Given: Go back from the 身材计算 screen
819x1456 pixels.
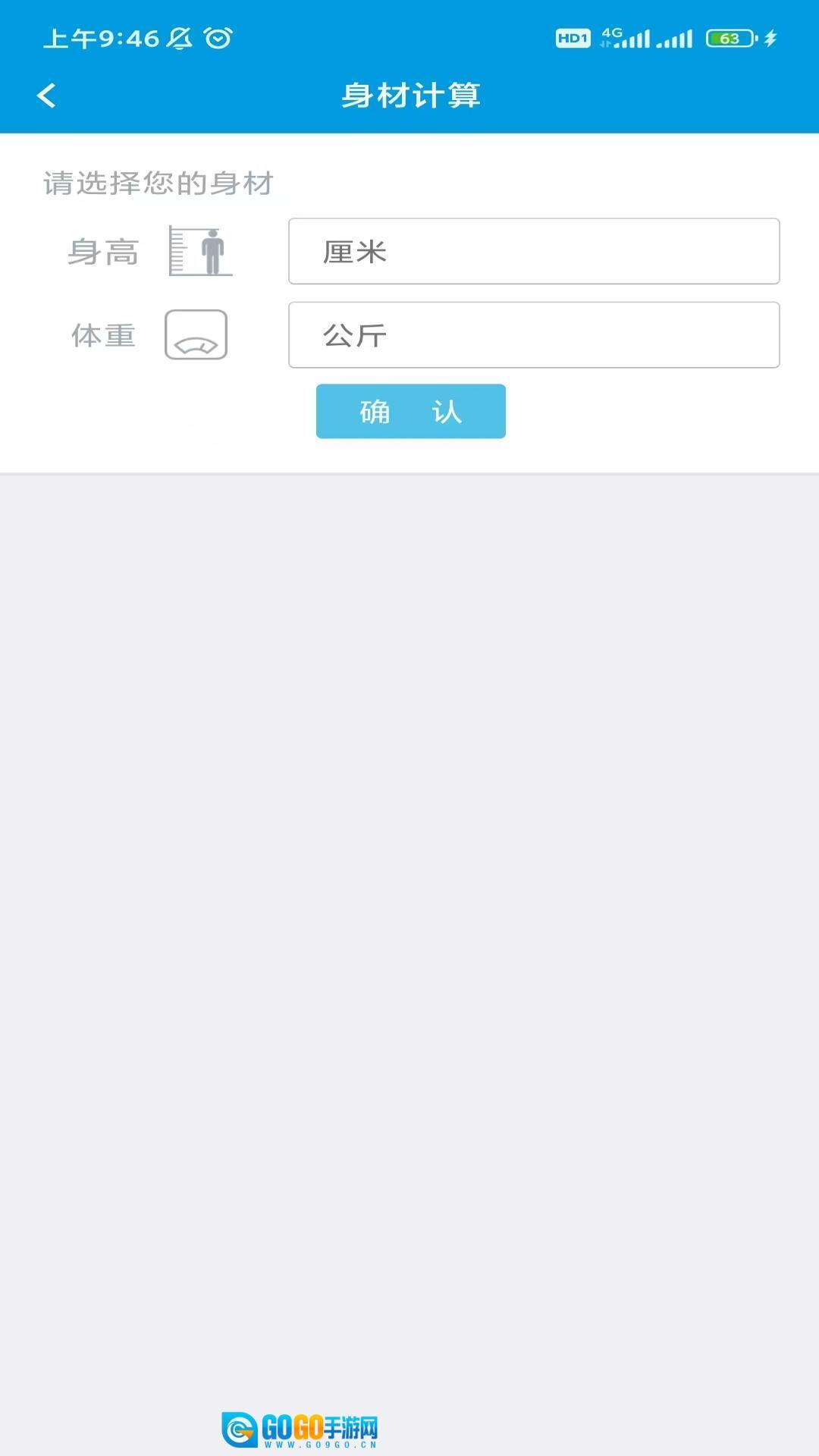Looking at the screenshot, I should point(46,96).
